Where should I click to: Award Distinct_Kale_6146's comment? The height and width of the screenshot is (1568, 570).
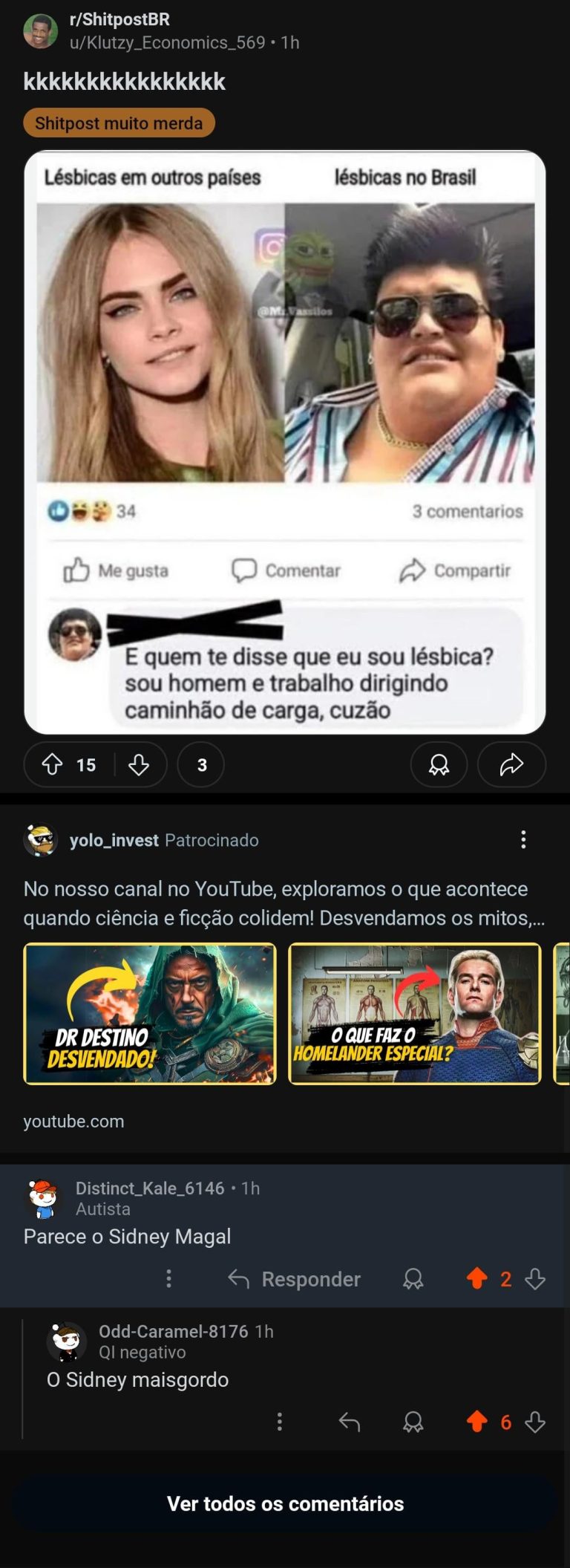[x=413, y=1279]
